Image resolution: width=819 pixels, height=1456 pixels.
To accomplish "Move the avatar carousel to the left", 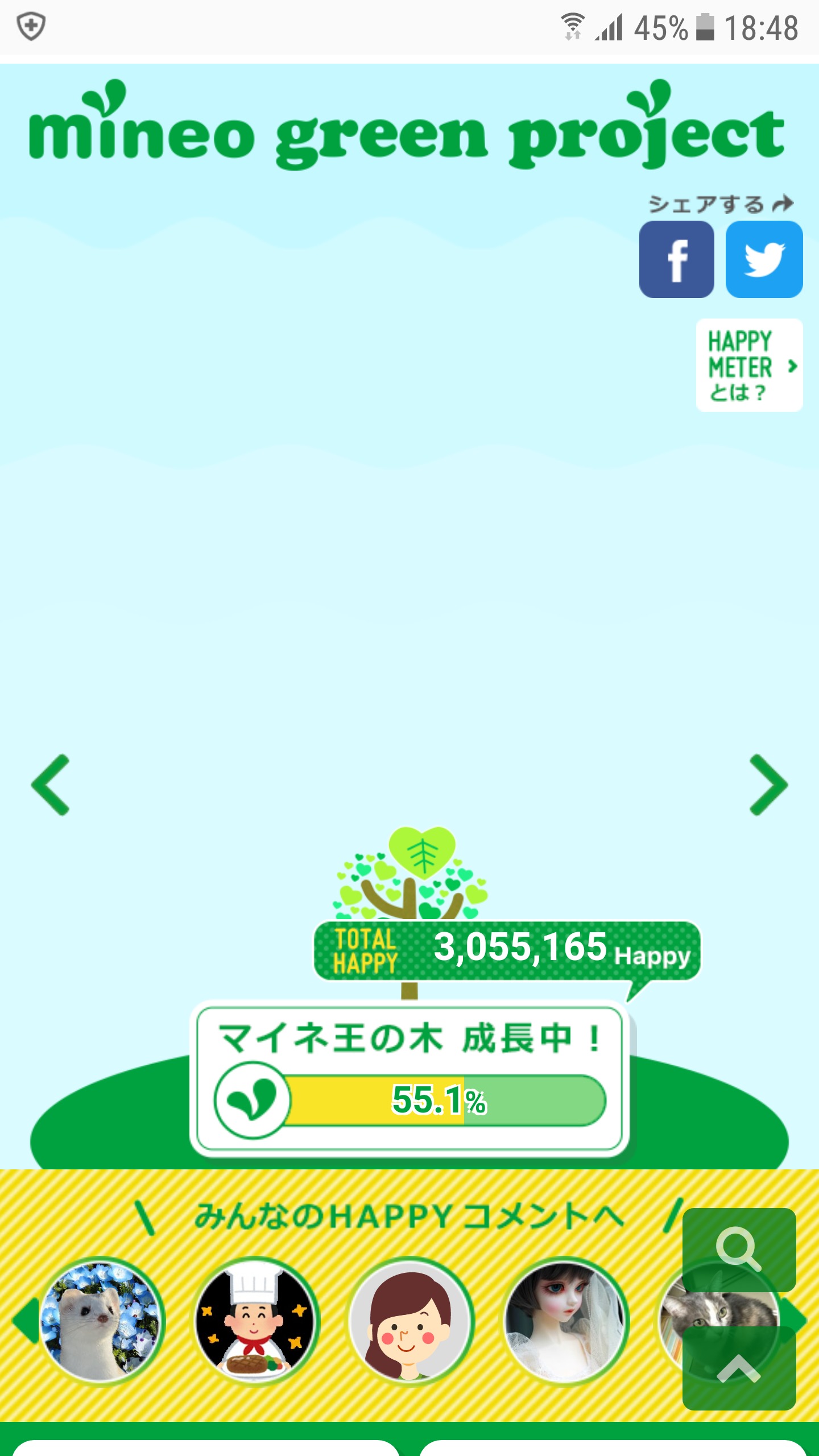I will 26,1321.
